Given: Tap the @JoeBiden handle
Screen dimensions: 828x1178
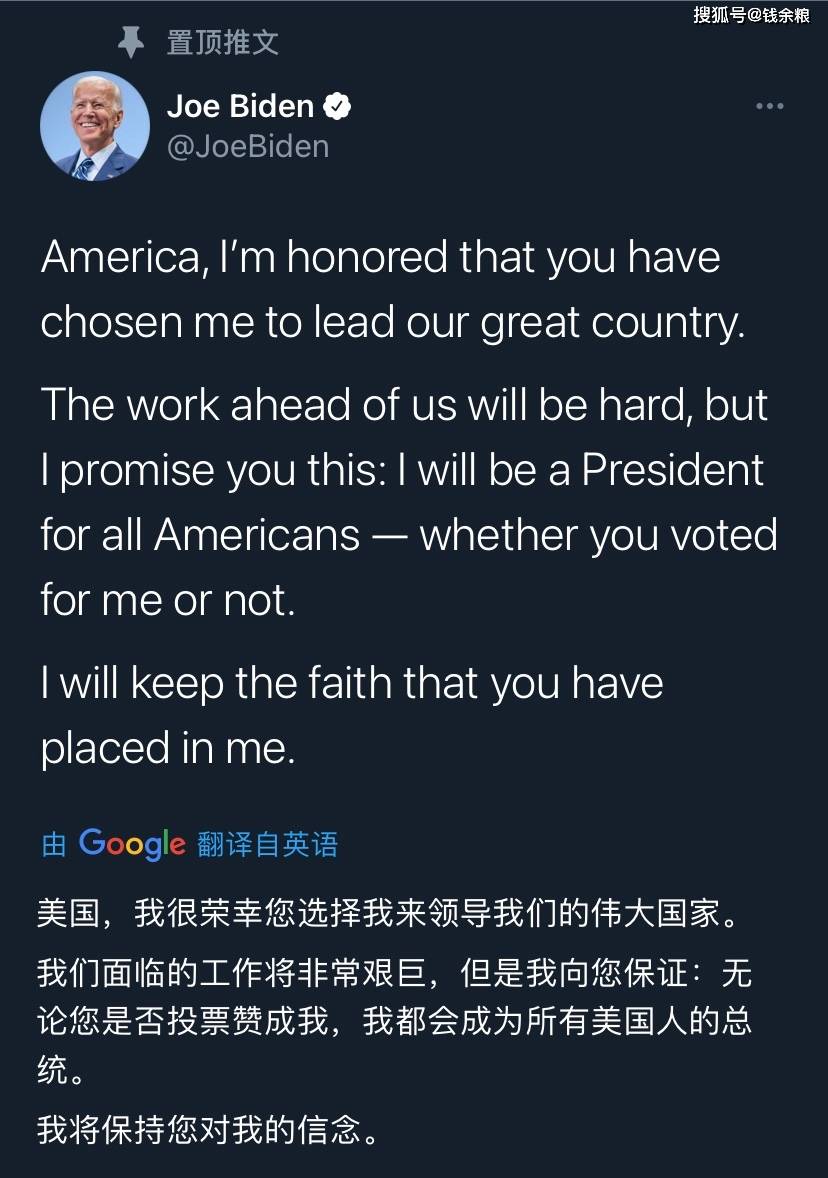Looking at the screenshot, I should [x=247, y=146].
